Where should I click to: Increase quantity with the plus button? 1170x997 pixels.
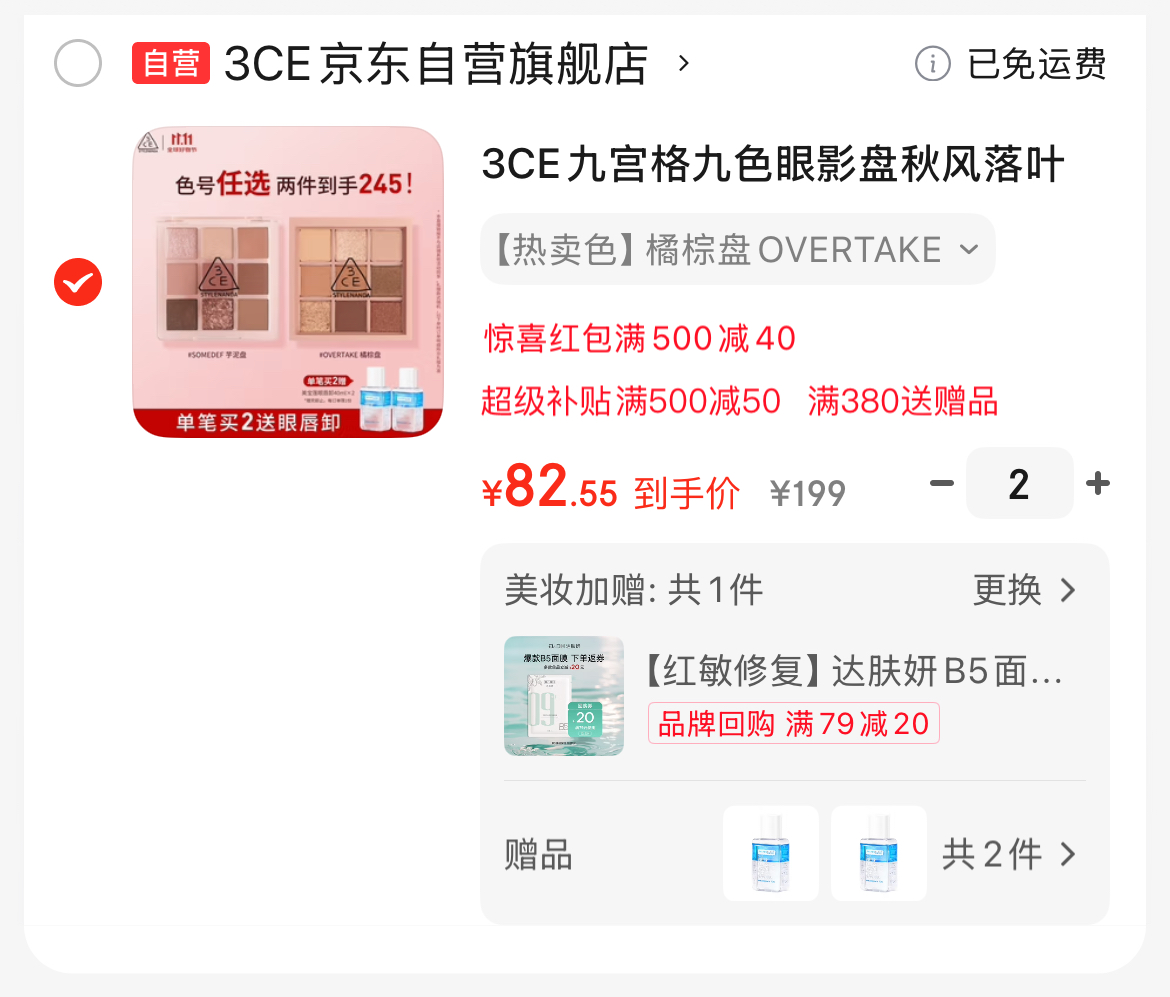1098,484
